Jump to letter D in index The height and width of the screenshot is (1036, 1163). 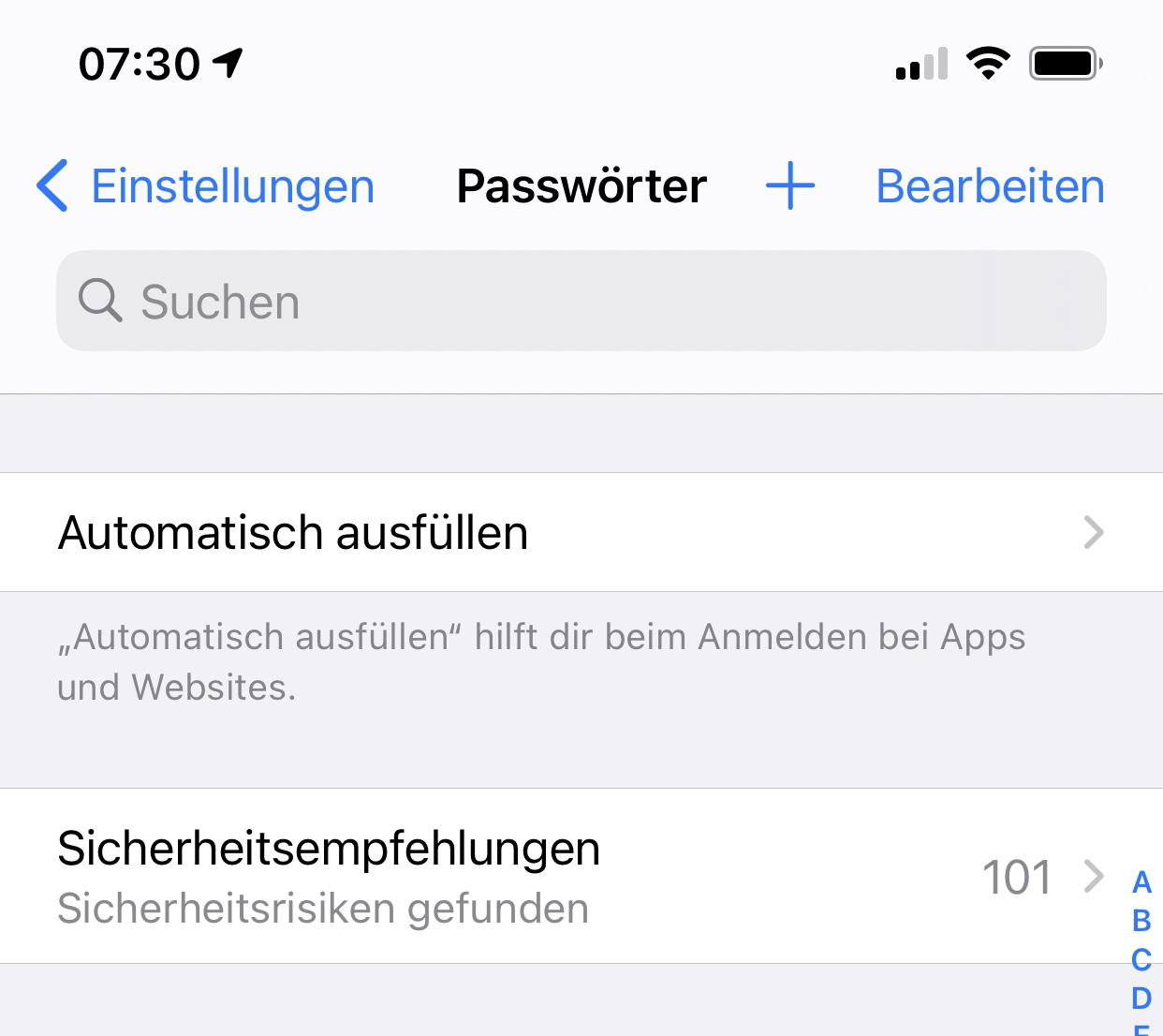click(x=1141, y=998)
